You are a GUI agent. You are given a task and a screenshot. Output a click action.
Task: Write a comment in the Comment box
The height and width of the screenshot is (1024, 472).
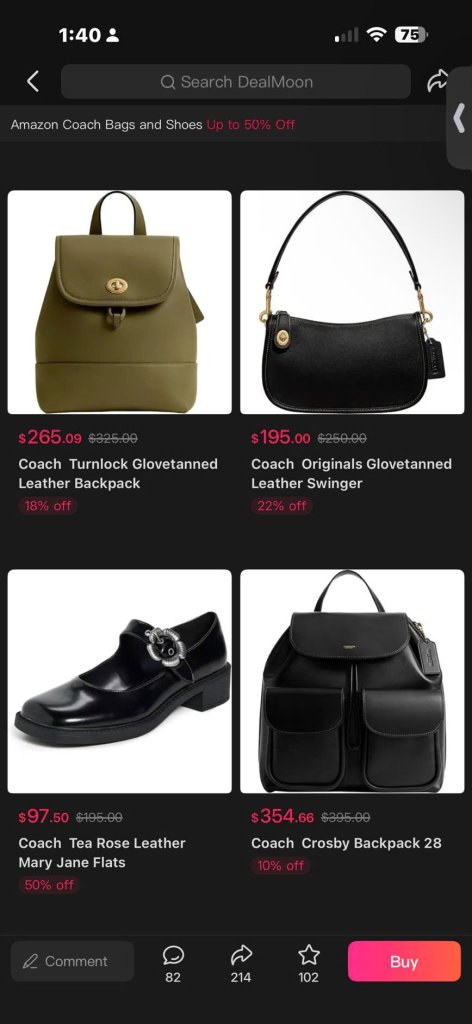(72, 961)
